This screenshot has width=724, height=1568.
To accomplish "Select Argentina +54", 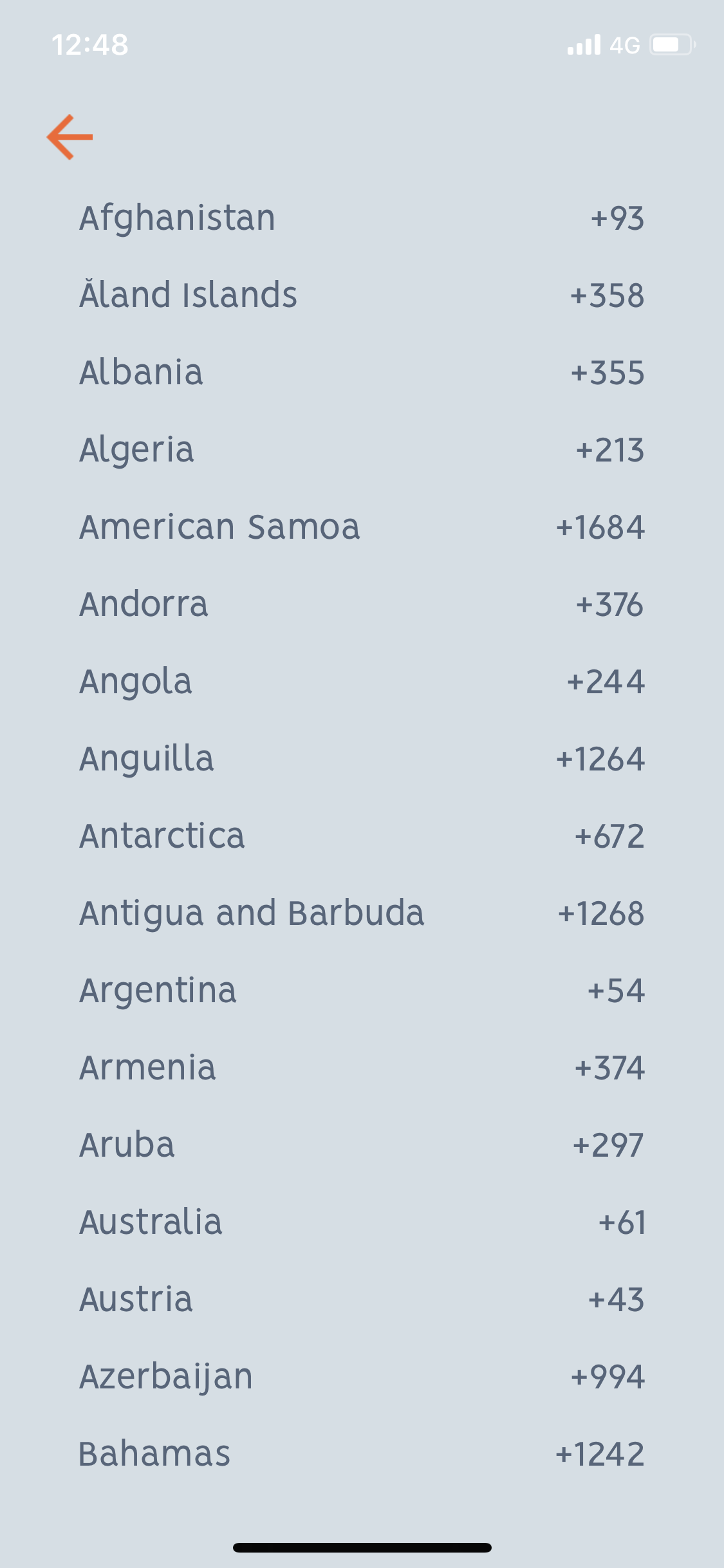I will click(362, 990).
